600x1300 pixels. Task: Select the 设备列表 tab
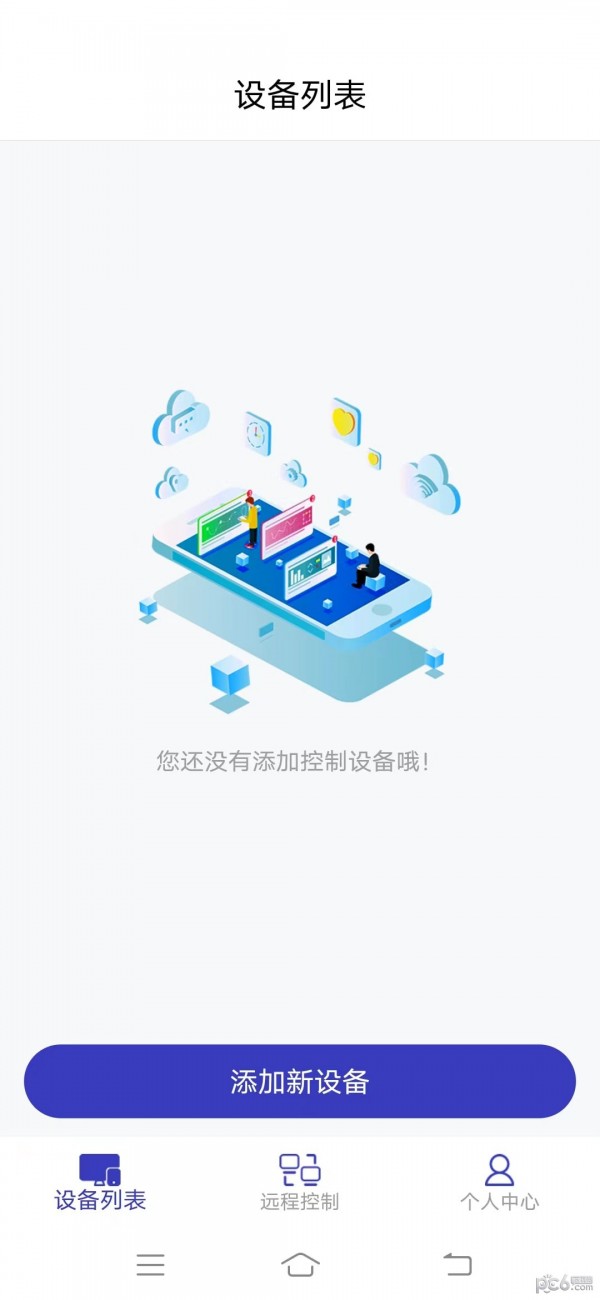[100, 1183]
